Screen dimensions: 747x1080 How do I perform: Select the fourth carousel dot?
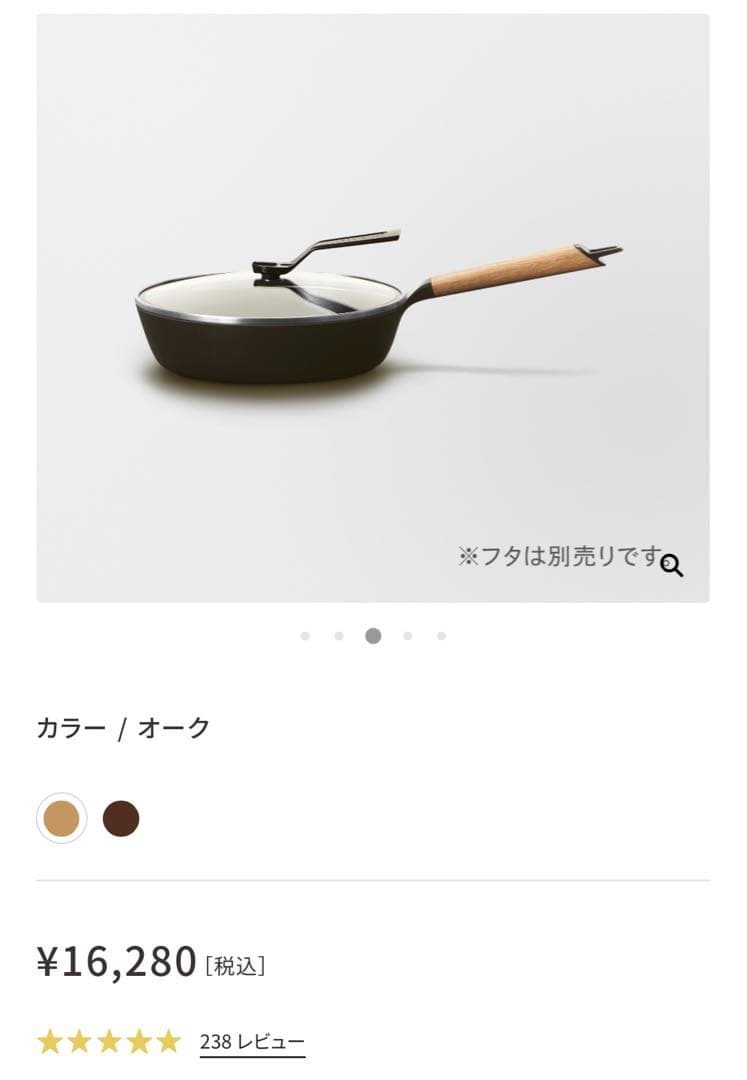[x=406, y=633]
